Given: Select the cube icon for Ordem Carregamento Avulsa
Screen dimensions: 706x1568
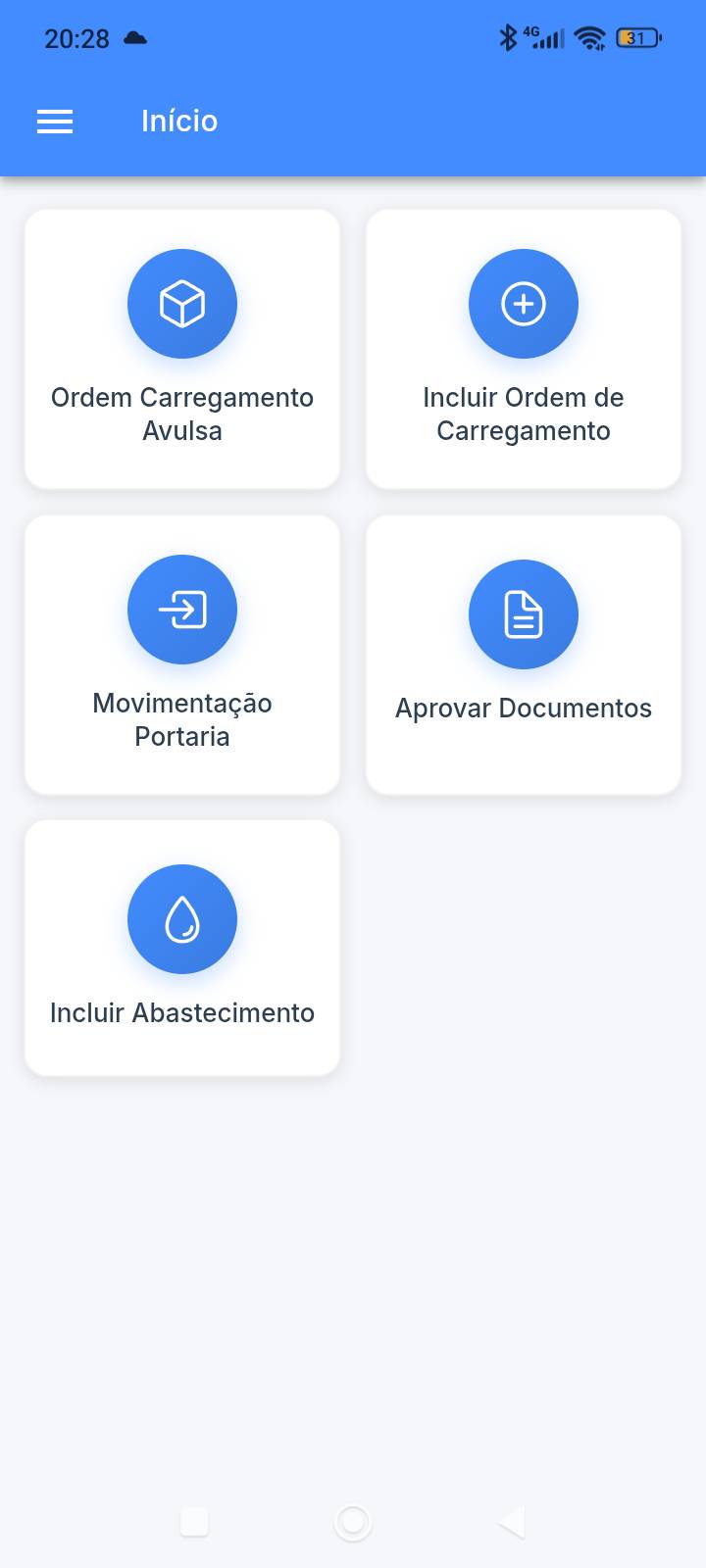Looking at the screenshot, I should pyautogui.click(x=182, y=304).
